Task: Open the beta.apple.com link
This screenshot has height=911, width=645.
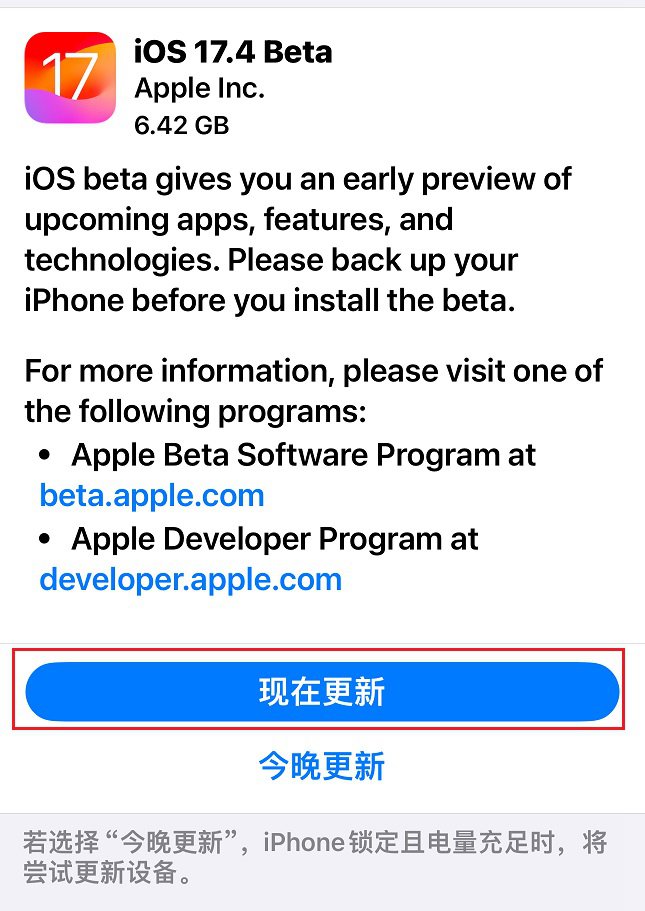Action: 152,495
